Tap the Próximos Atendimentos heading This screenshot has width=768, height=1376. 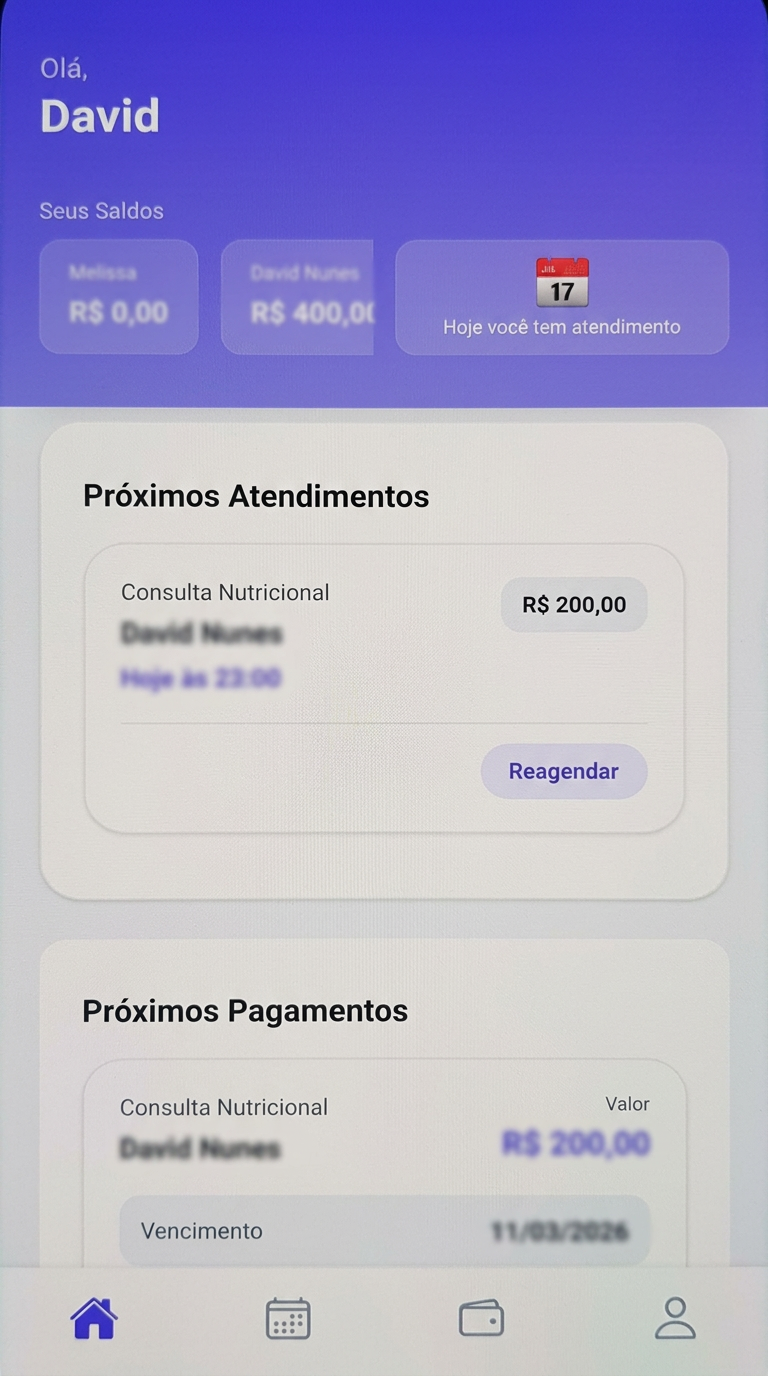click(255, 496)
